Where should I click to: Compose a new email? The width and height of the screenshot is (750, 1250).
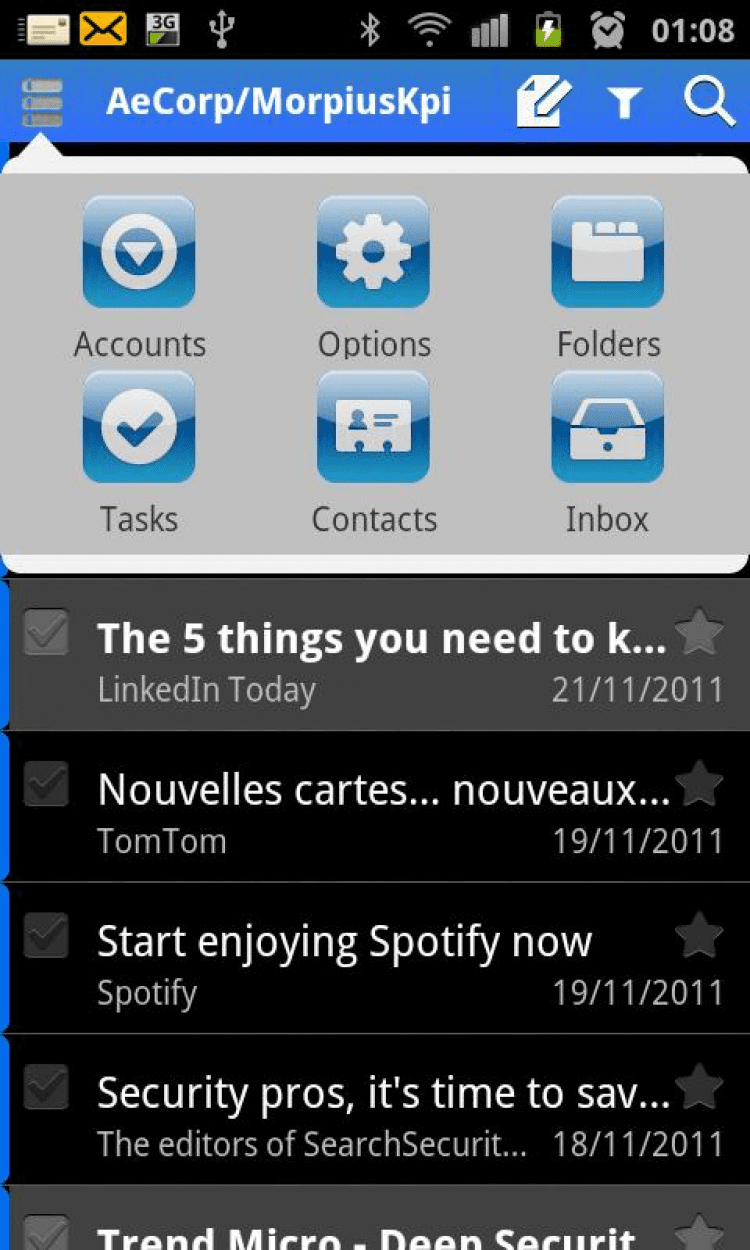click(543, 103)
